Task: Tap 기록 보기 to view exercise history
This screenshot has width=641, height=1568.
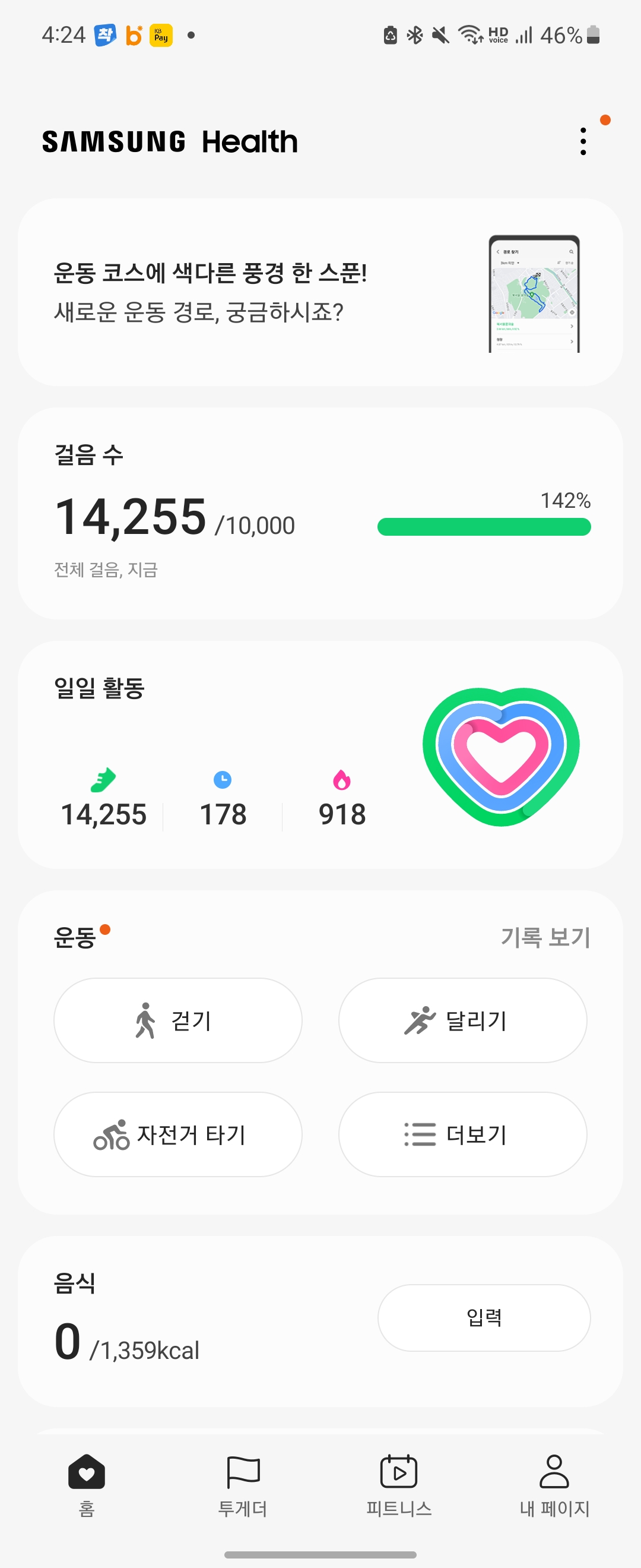Action: [x=545, y=937]
